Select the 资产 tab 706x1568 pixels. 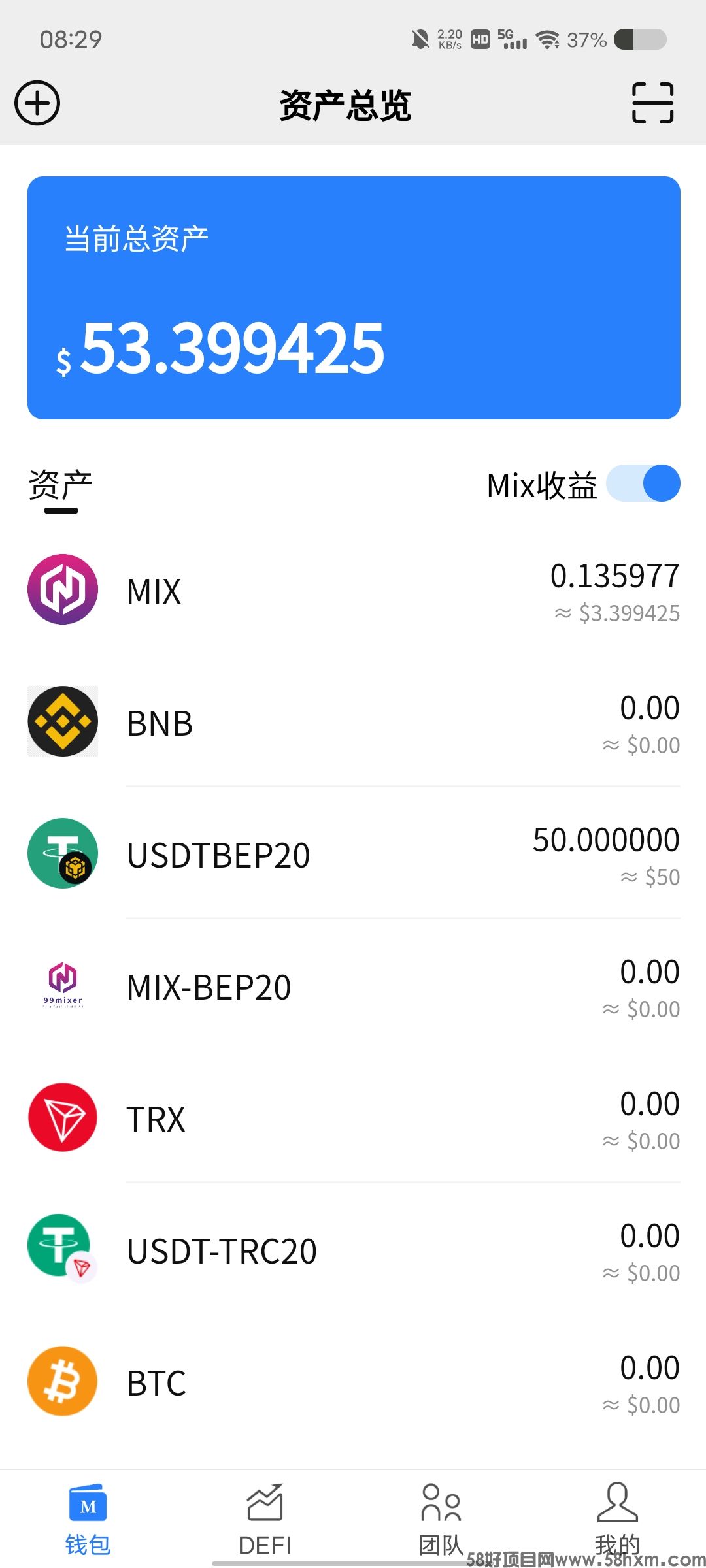click(60, 485)
